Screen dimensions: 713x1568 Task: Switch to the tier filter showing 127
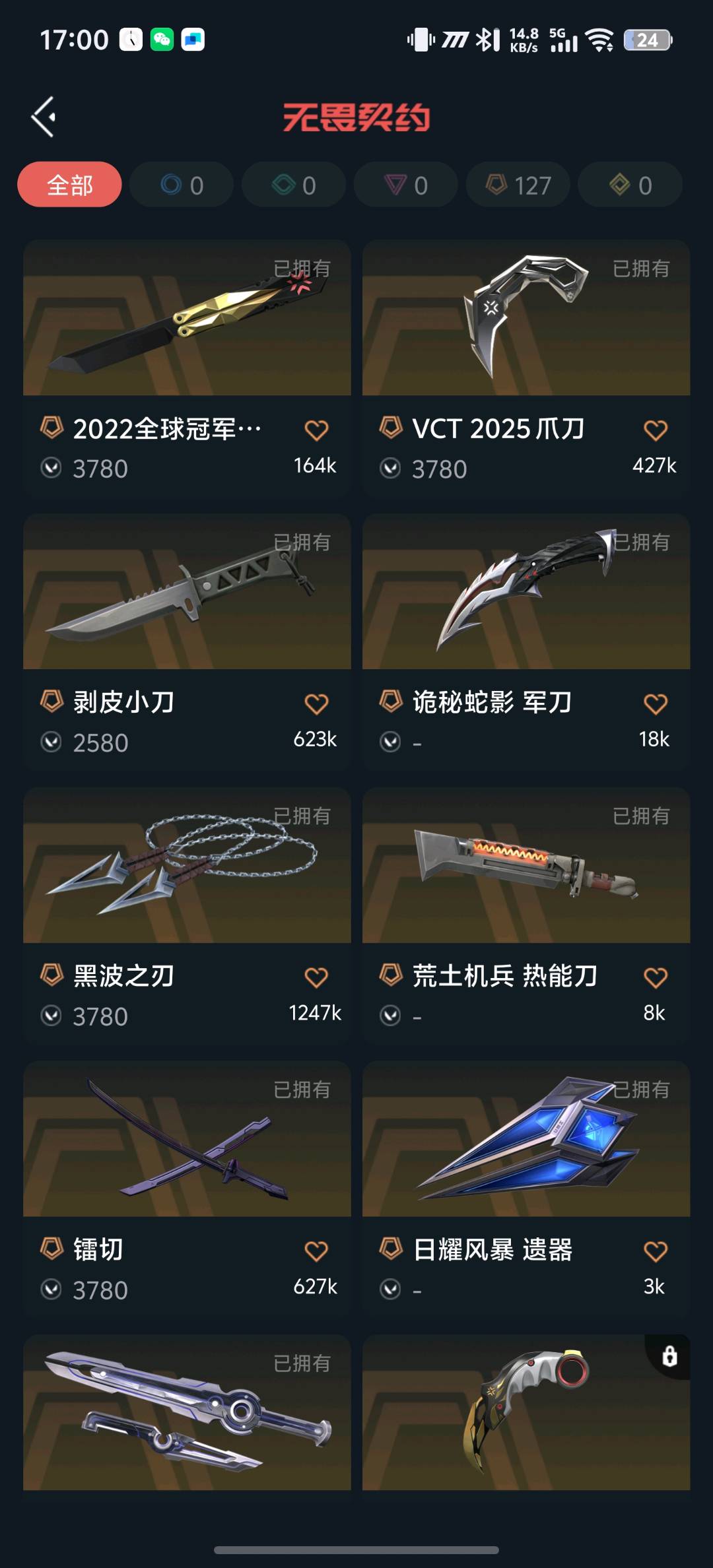pos(518,185)
